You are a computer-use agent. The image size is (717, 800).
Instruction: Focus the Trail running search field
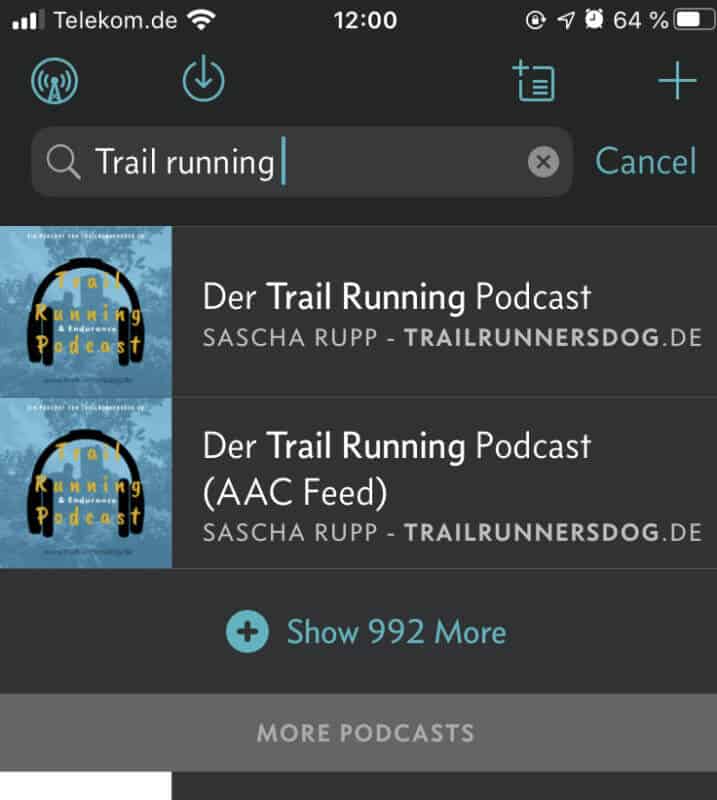click(x=300, y=162)
